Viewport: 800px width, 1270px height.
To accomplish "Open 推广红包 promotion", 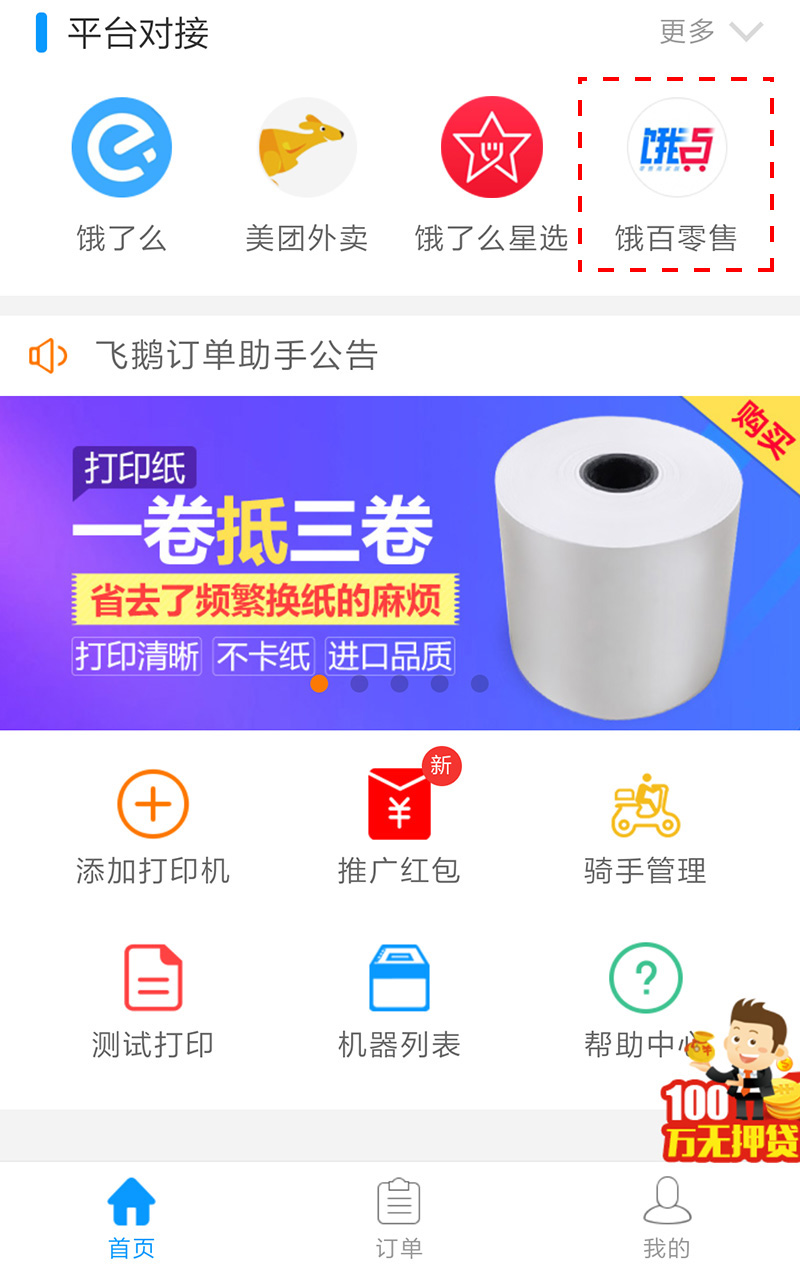I will point(399,827).
